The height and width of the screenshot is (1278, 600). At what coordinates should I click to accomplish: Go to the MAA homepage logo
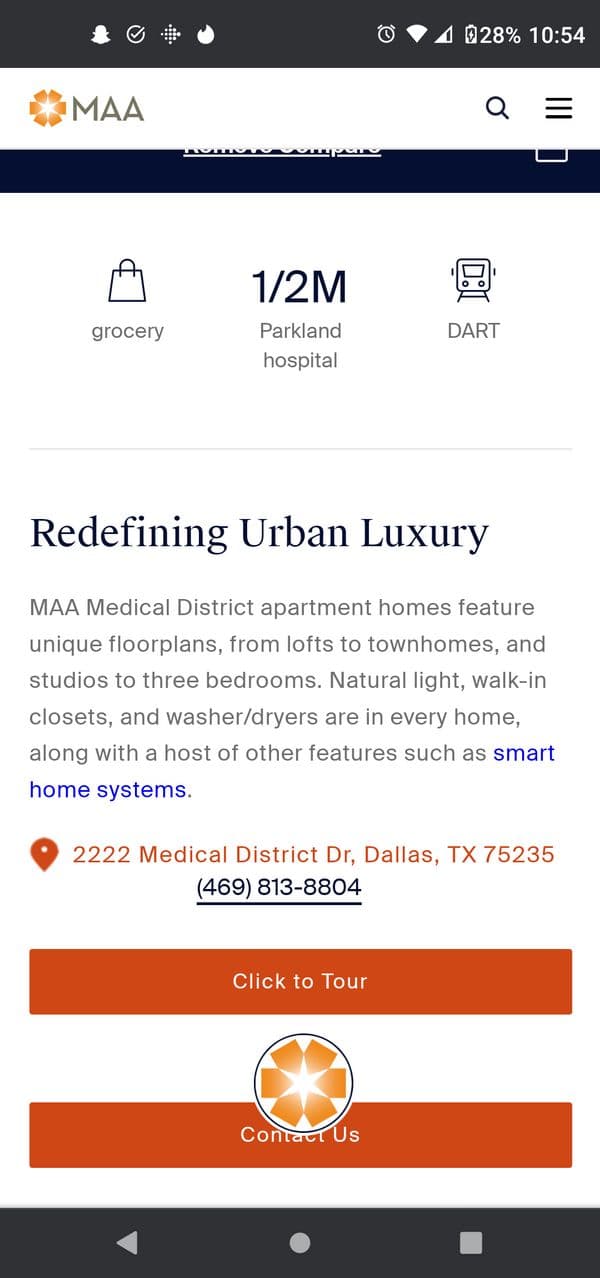pyautogui.click(x=87, y=108)
